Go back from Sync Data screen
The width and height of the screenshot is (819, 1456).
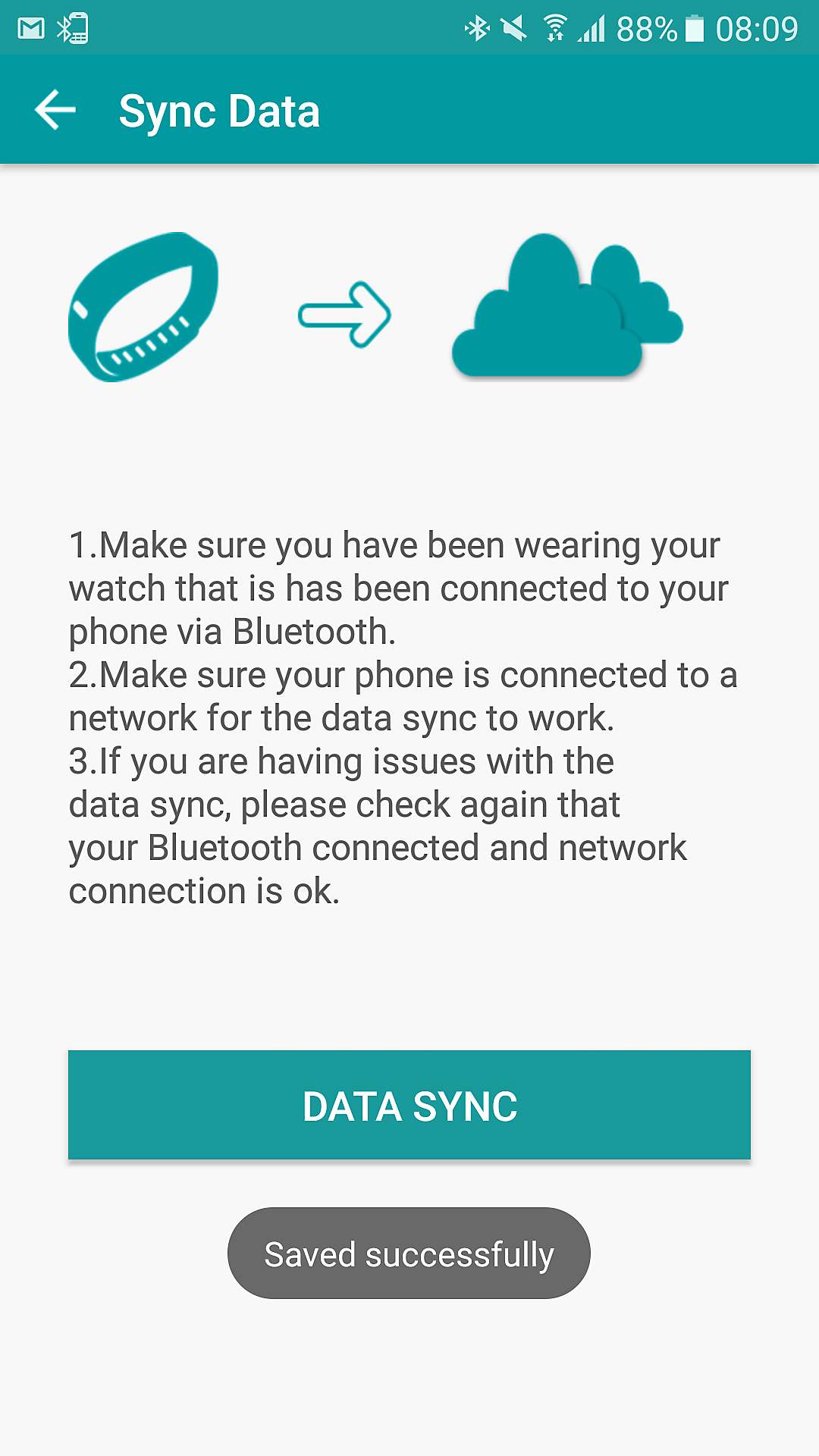tap(55, 110)
